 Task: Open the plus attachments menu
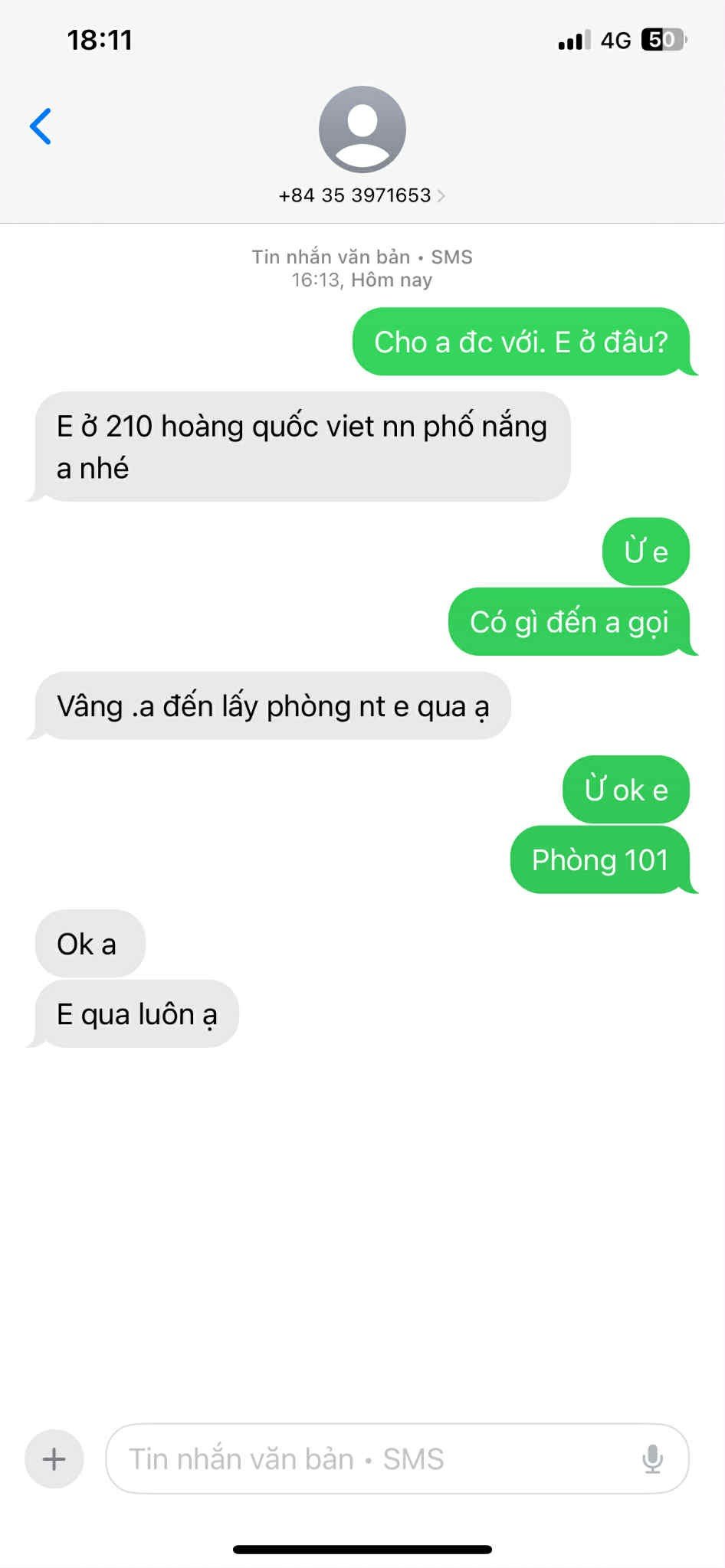[x=54, y=1458]
